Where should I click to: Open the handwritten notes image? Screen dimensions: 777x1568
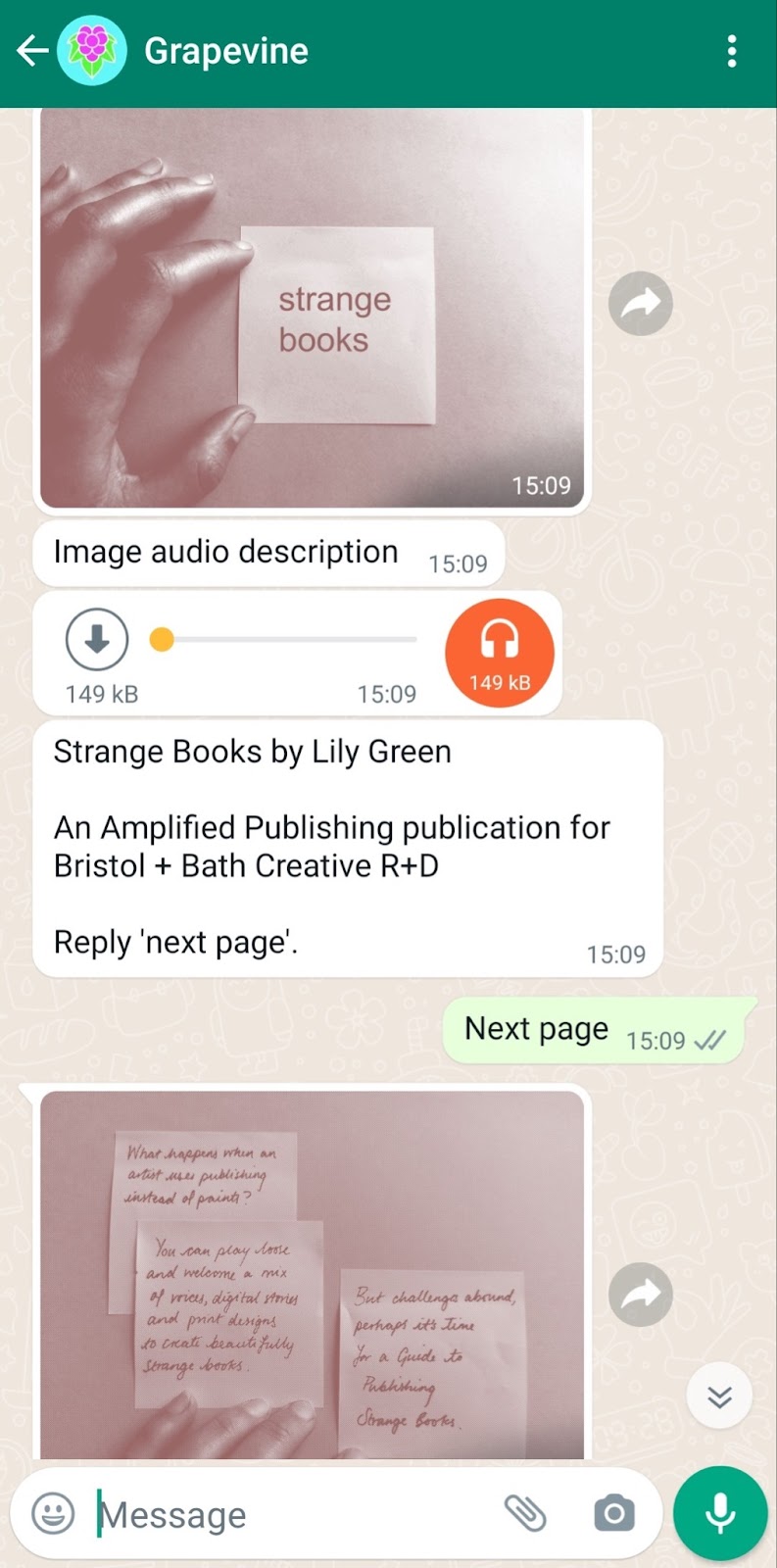312,1274
